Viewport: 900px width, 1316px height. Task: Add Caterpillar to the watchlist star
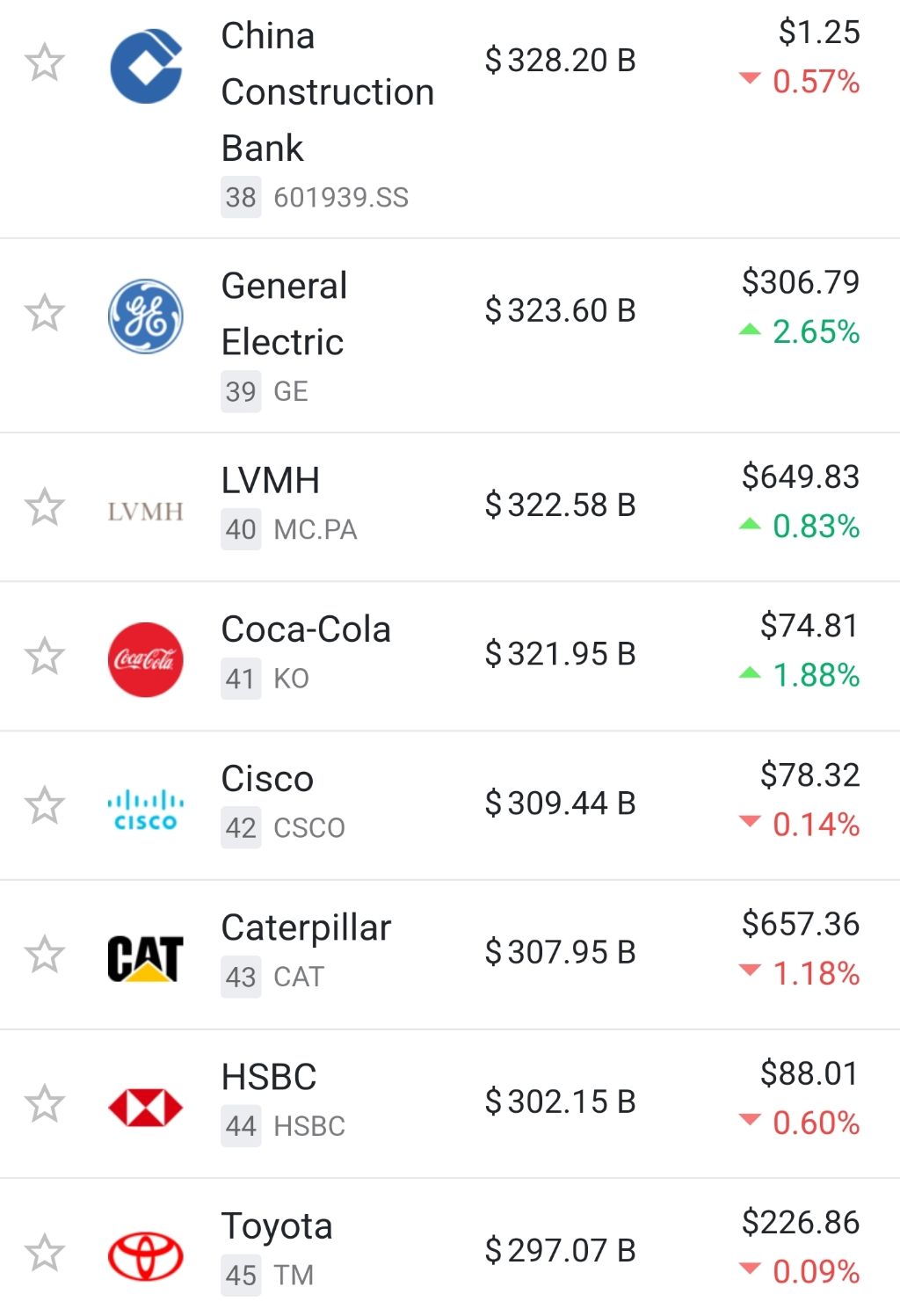point(44,955)
